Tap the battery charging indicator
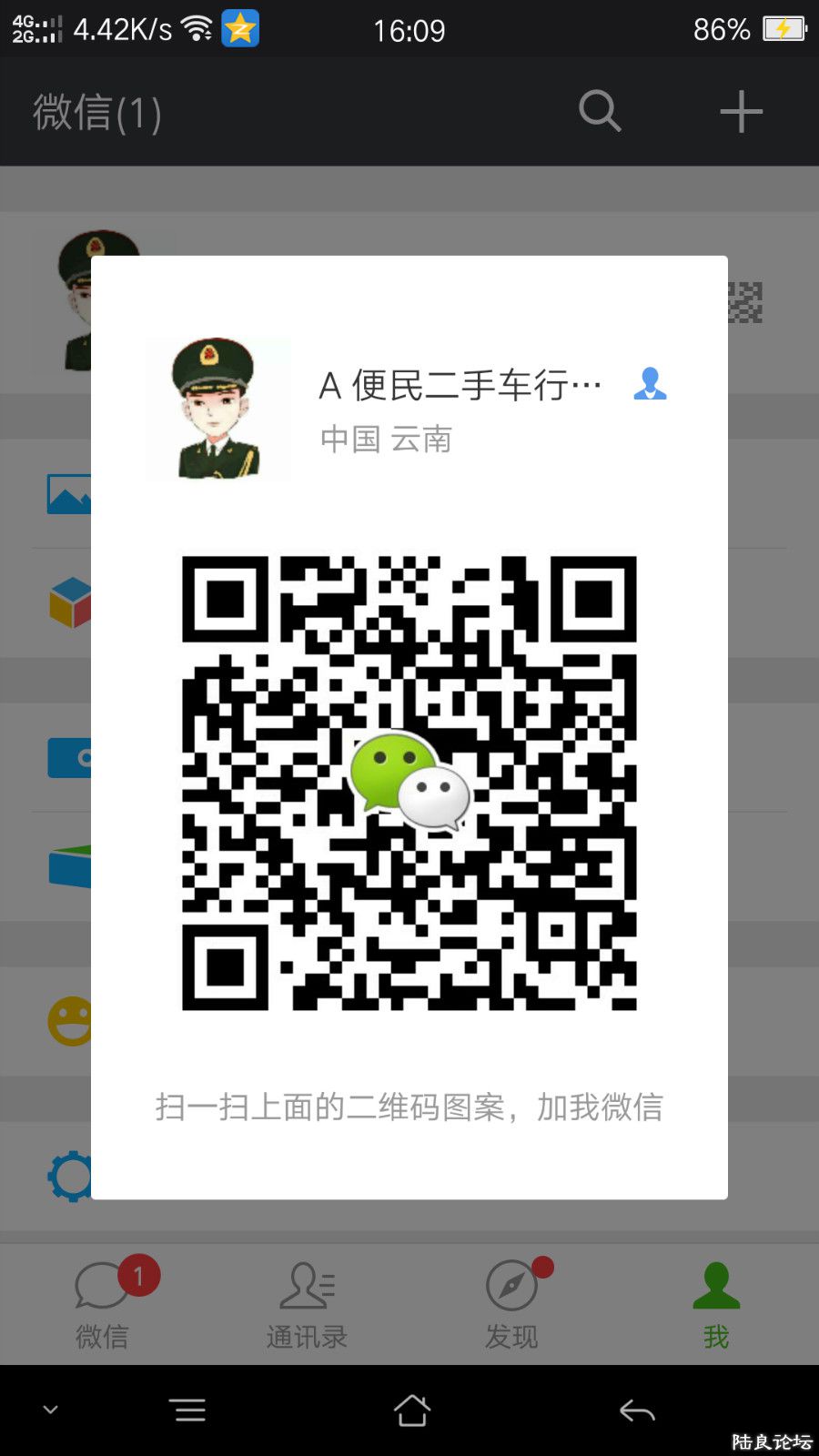The image size is (819, 1456). pyautogui.click(x=784, y=28)
